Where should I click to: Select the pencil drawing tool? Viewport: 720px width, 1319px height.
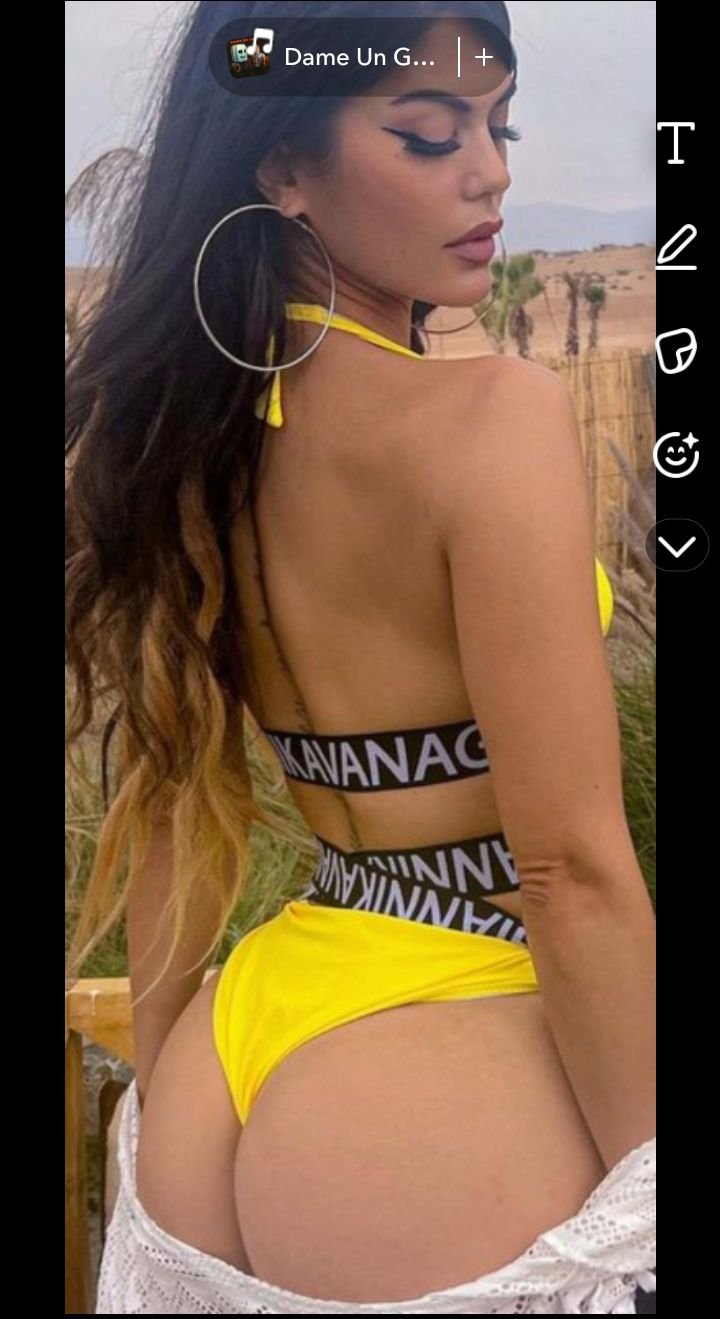point(676,247)
